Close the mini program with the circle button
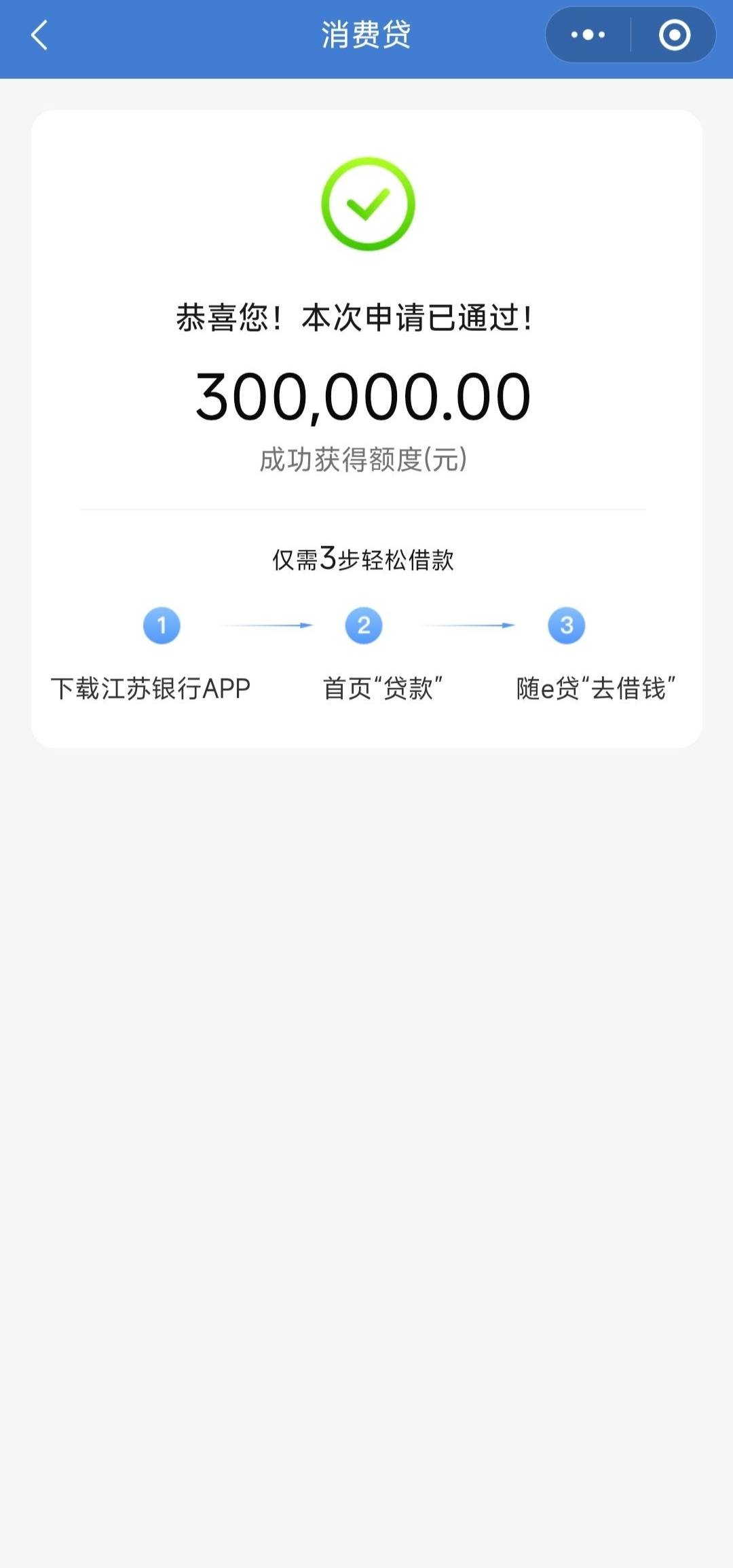The height and width of the screenshot is (1568, 733). [x=675, y=35]
